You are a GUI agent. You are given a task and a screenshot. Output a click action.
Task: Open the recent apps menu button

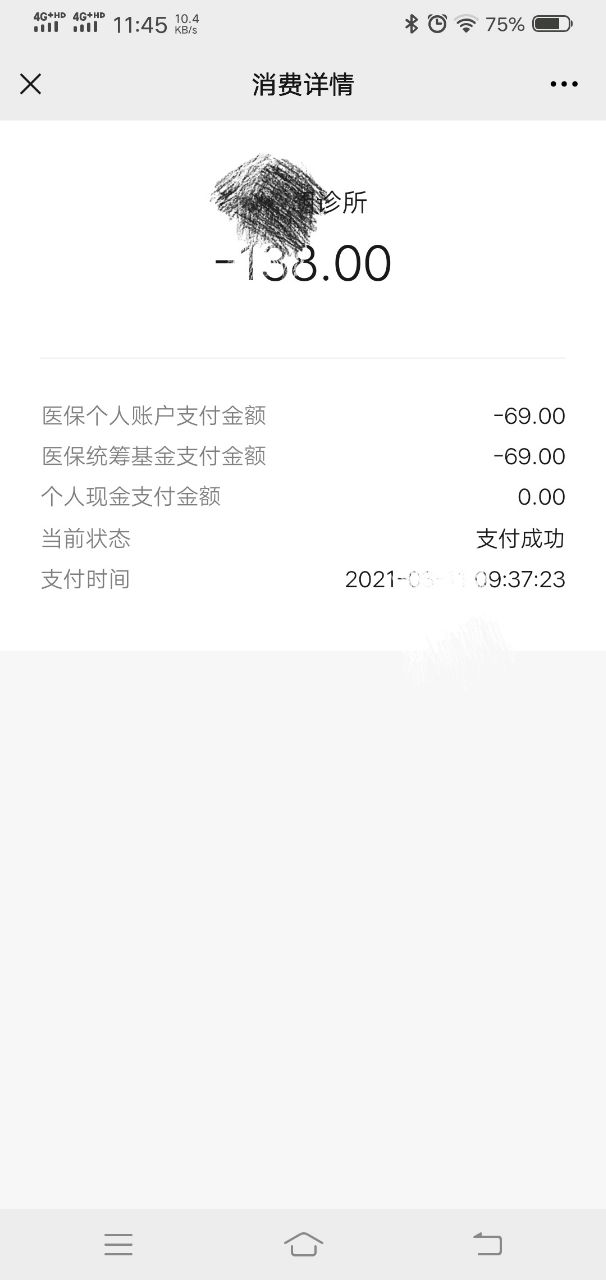click(118, 1244)
